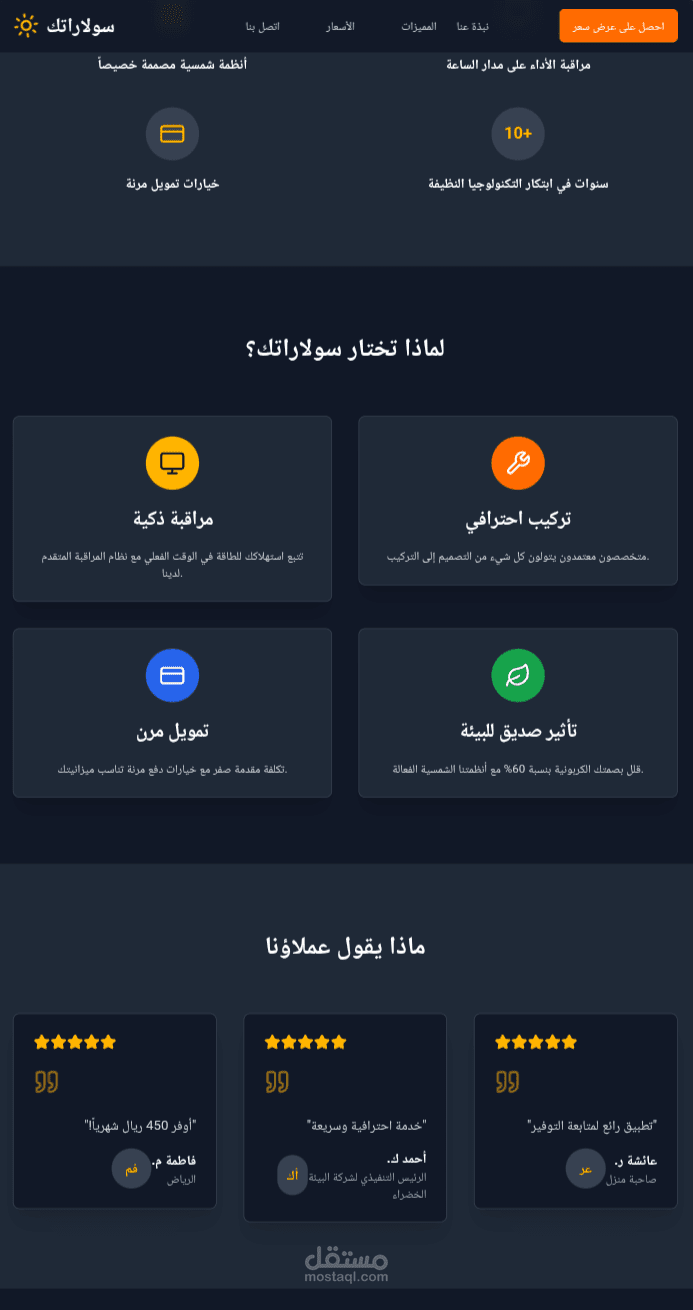The width and height of the screenshot is (693, 1310).
Task: Select the اتصل بنا nav link
Action: pyautogui.click(x=263, y=26)
